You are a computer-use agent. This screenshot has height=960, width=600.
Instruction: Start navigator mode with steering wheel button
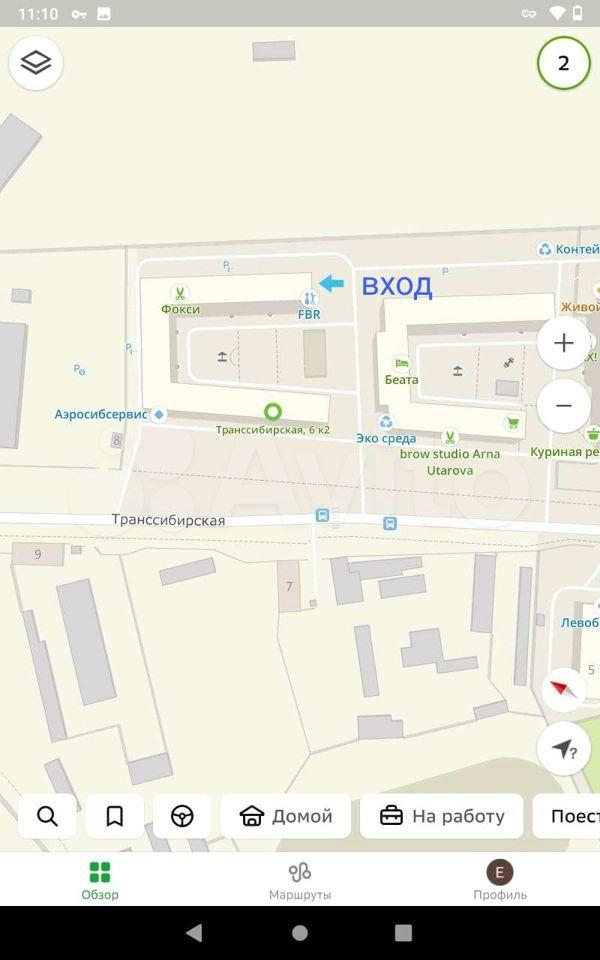point(182,816)
